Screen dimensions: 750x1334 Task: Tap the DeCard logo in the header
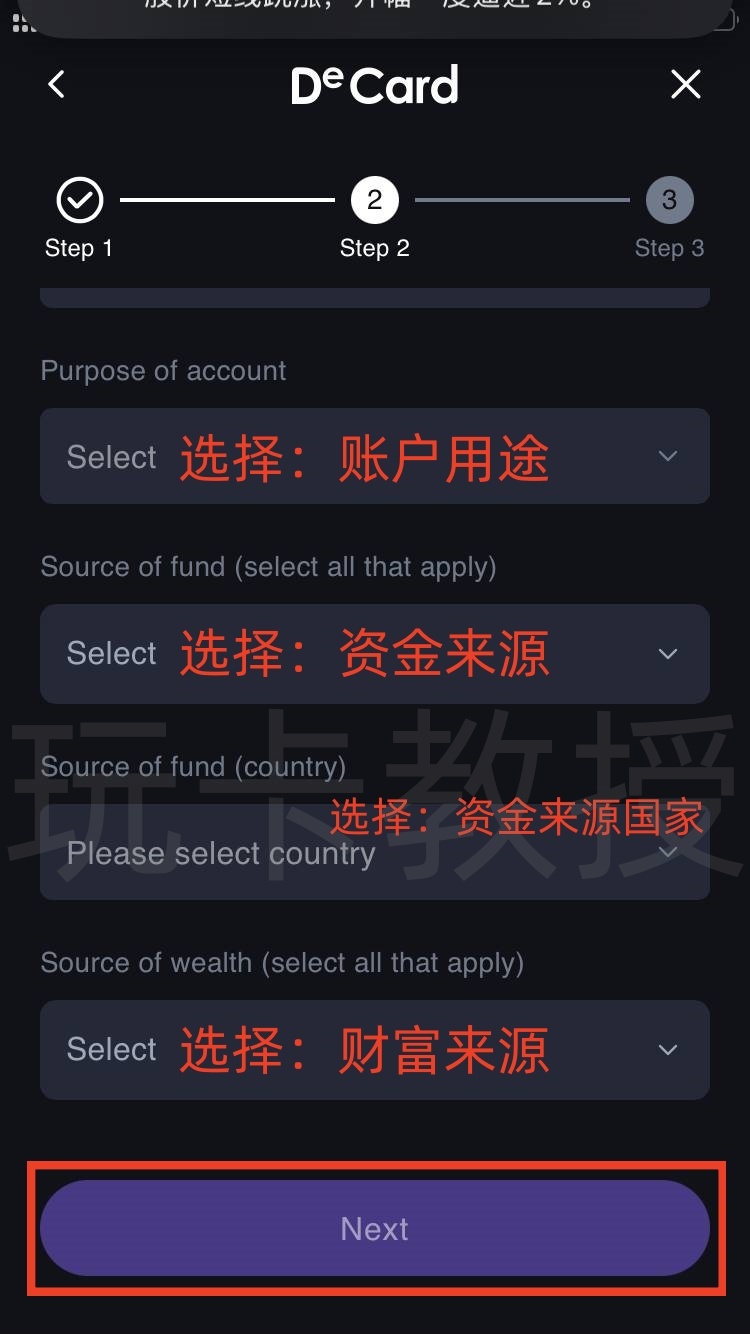(x=375, y=85)
